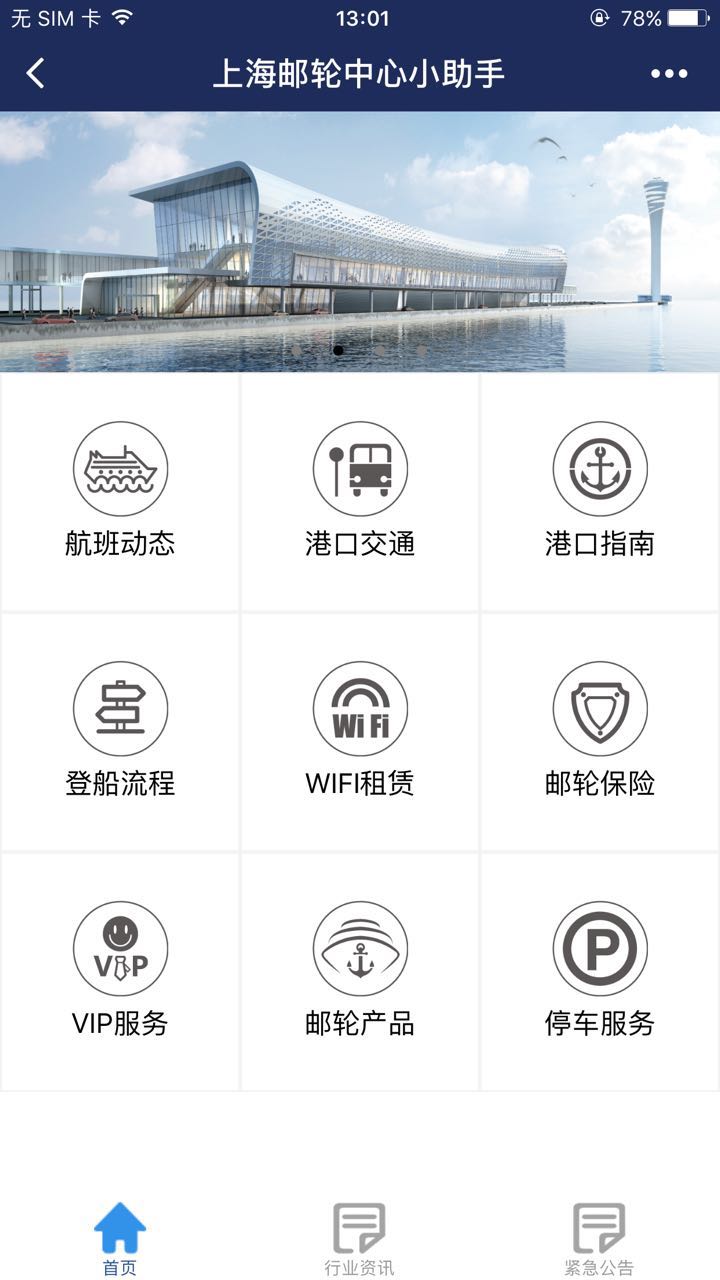The height and width of the screenshot is (1280, 720).
Task: Open VIP服务
Action: (x=120, y=972)
